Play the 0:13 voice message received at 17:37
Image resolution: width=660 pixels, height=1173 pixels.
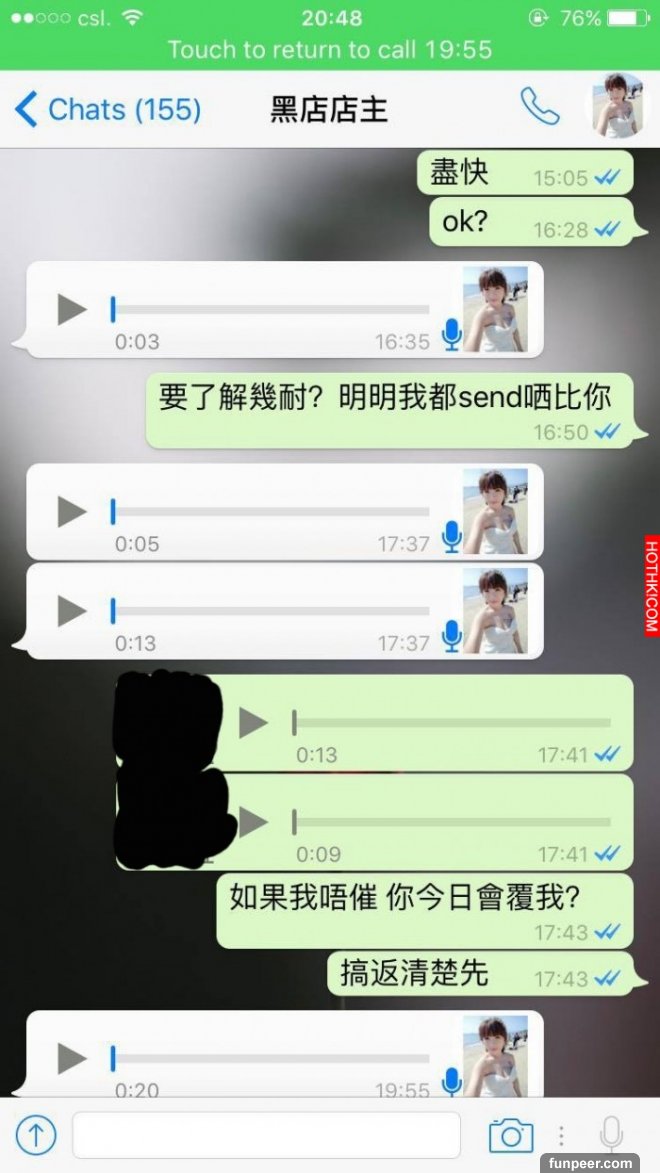(72, 610)
